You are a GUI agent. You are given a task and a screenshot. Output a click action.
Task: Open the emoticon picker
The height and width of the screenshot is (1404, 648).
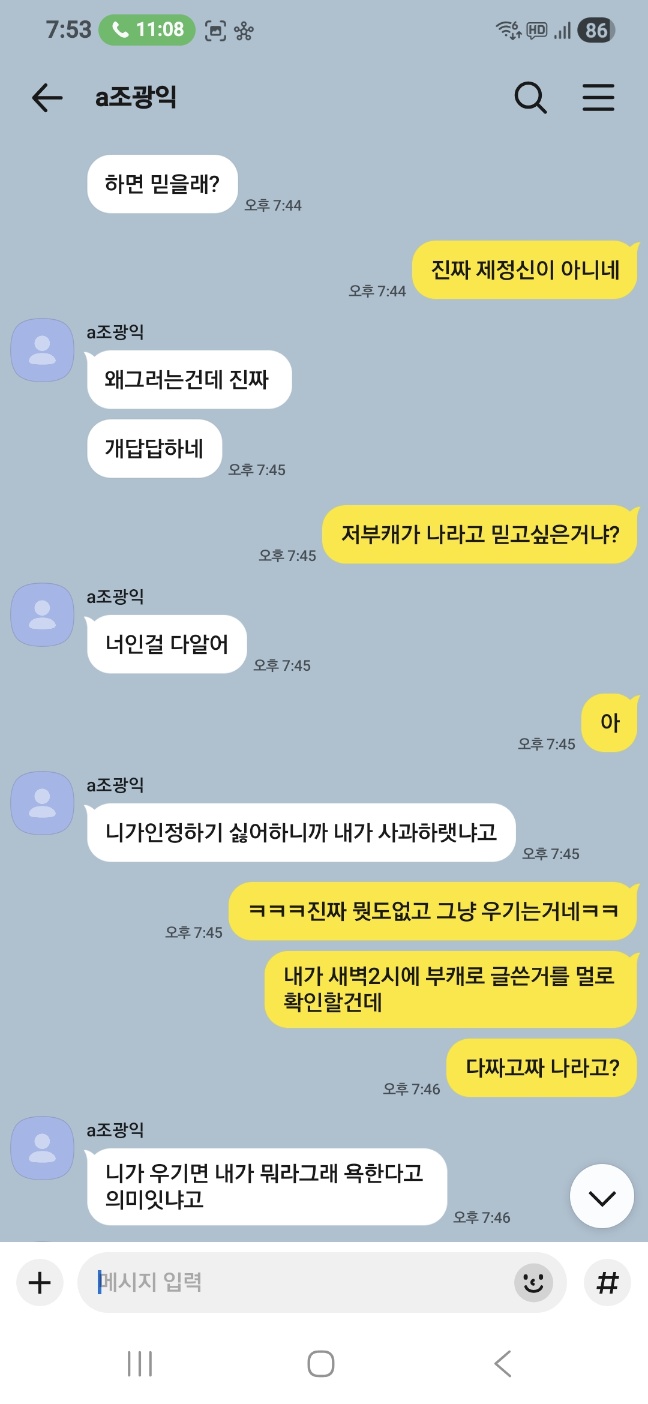tap(534, 1283)
